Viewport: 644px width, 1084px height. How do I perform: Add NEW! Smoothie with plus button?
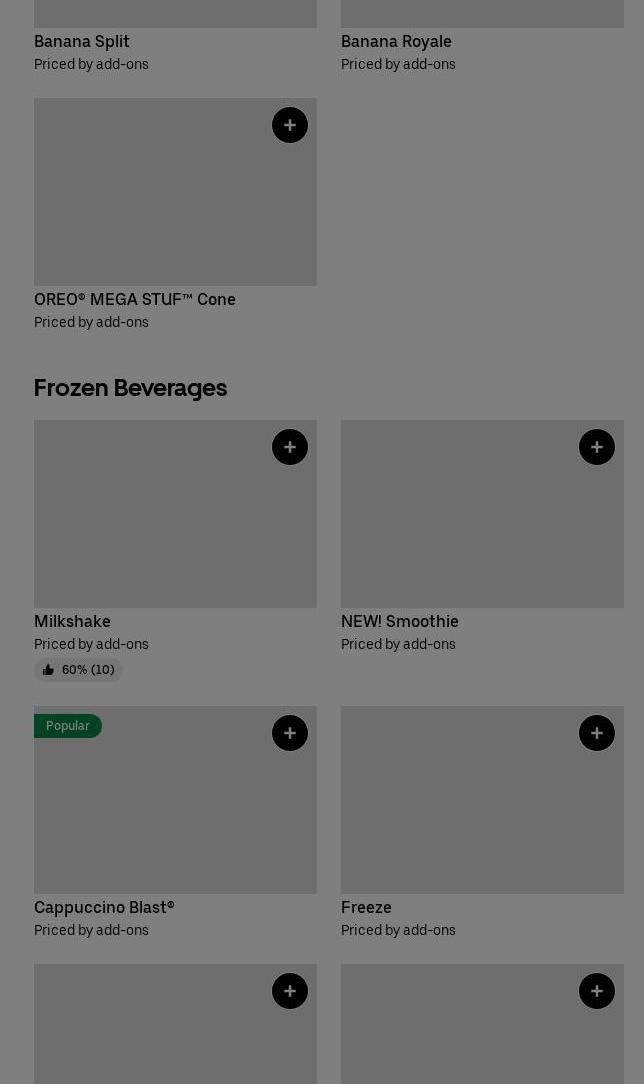click(597, 447)
